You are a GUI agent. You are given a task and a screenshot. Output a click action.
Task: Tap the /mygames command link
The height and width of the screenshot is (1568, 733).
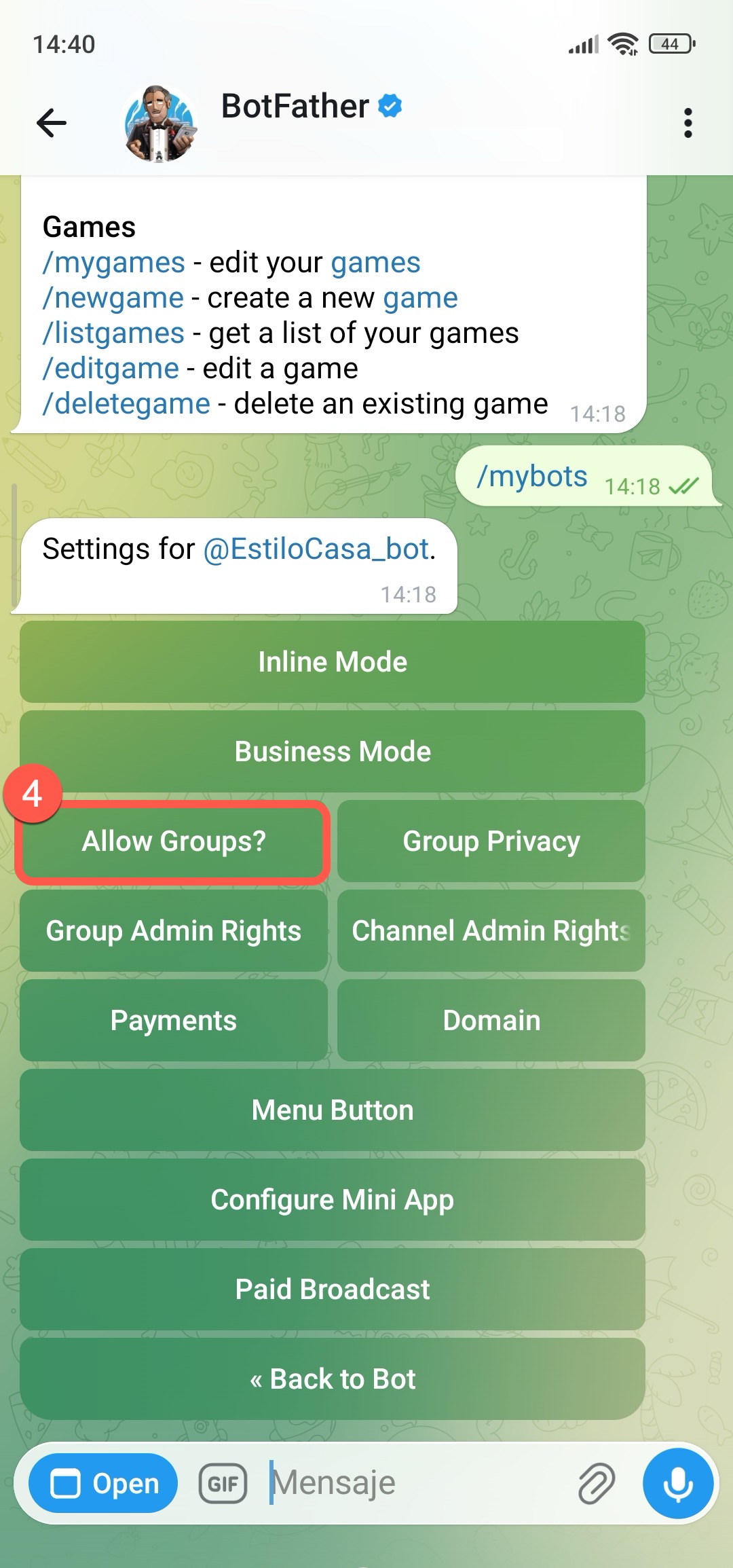(114, 263)
